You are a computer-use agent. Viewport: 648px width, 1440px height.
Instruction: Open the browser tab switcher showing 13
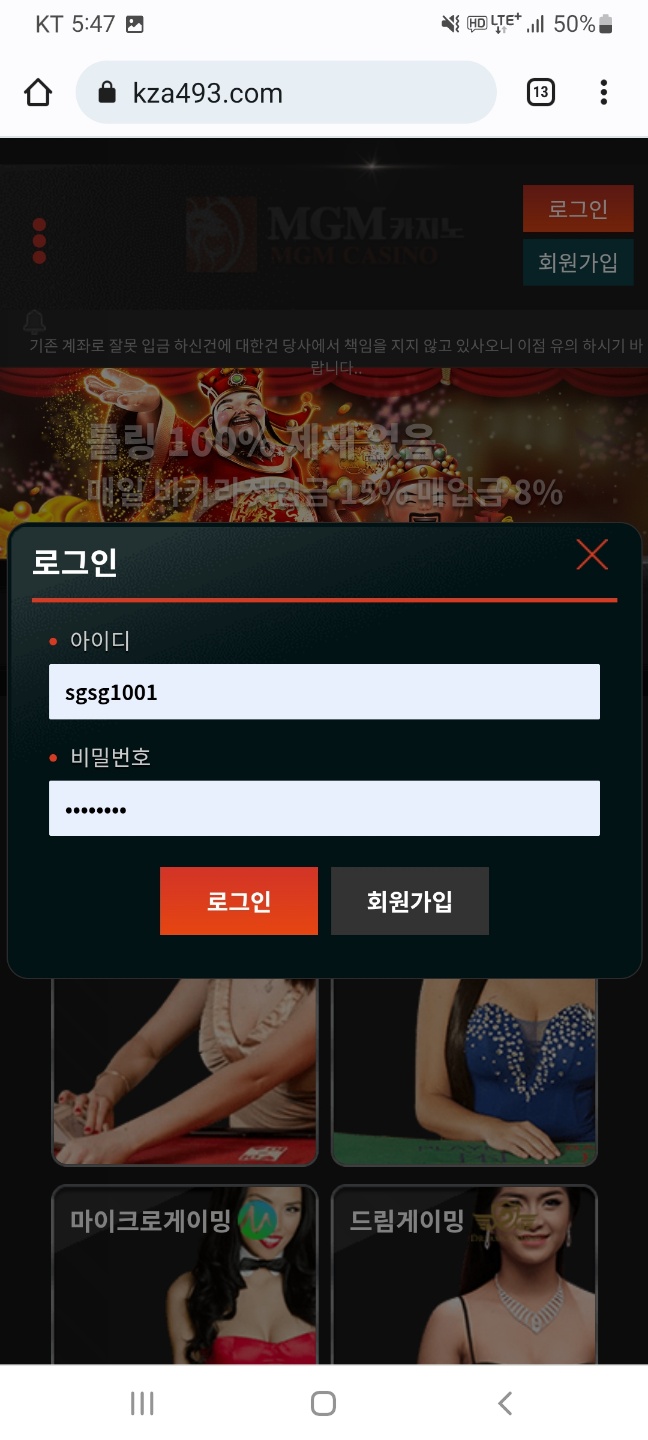[x=540, y=93]
